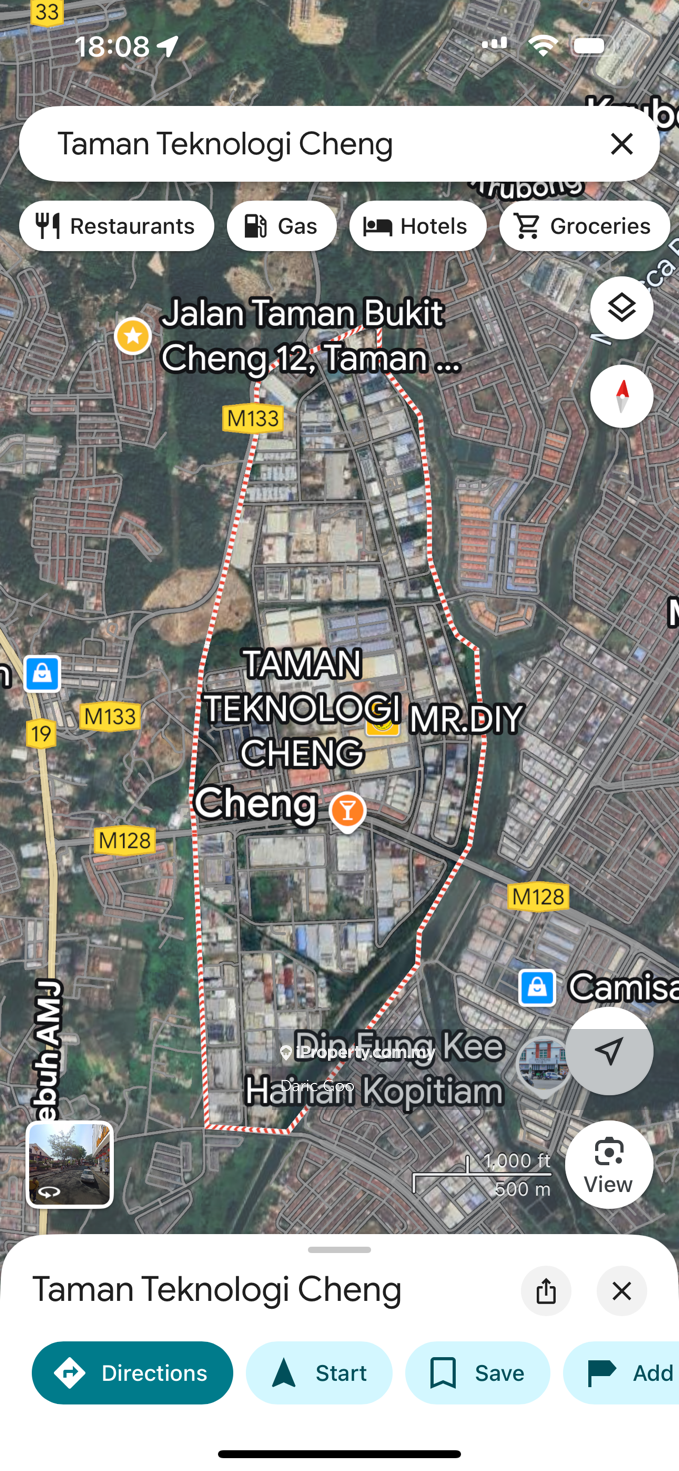Filter map by Hotels

(417, 226)
